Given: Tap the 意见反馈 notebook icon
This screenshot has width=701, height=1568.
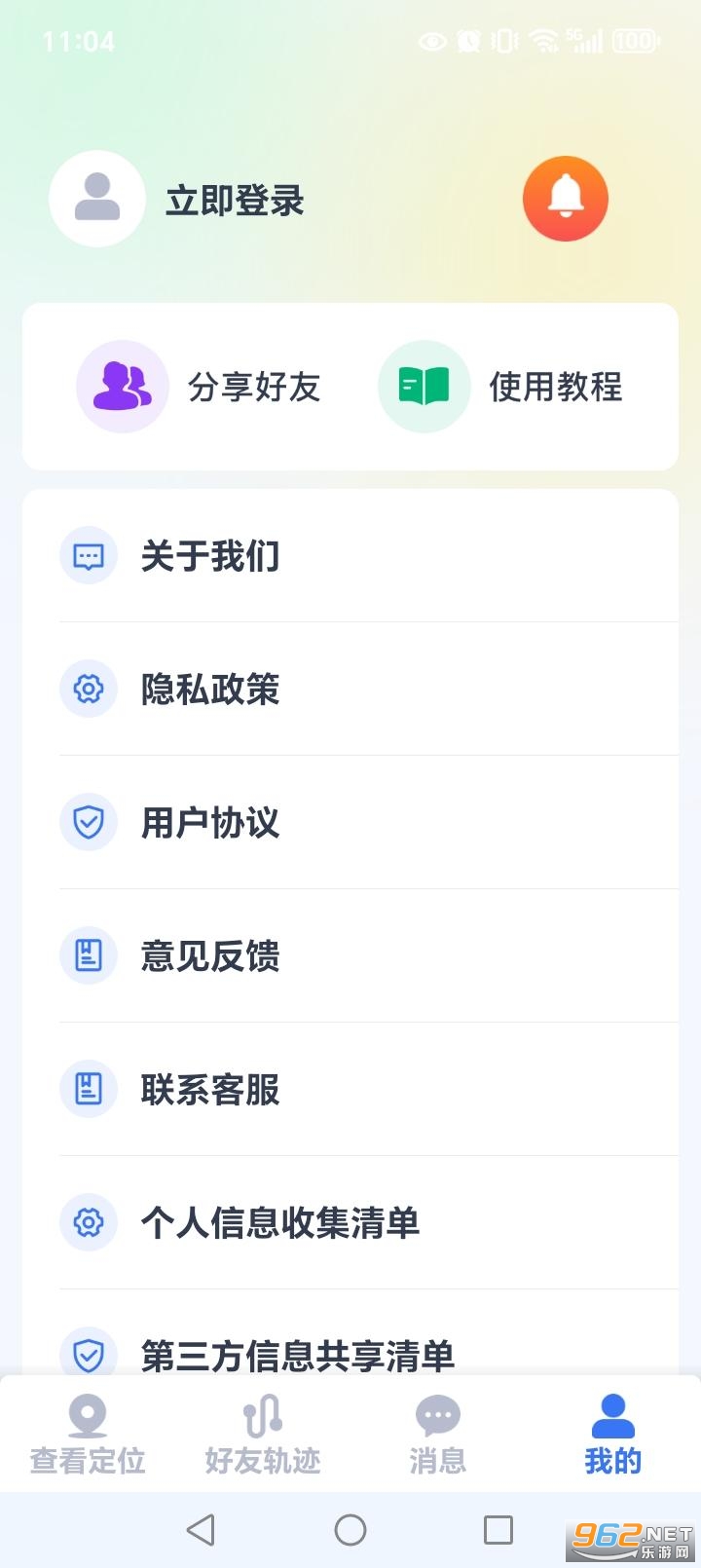Looking at the screenshot, I should 89,956.
